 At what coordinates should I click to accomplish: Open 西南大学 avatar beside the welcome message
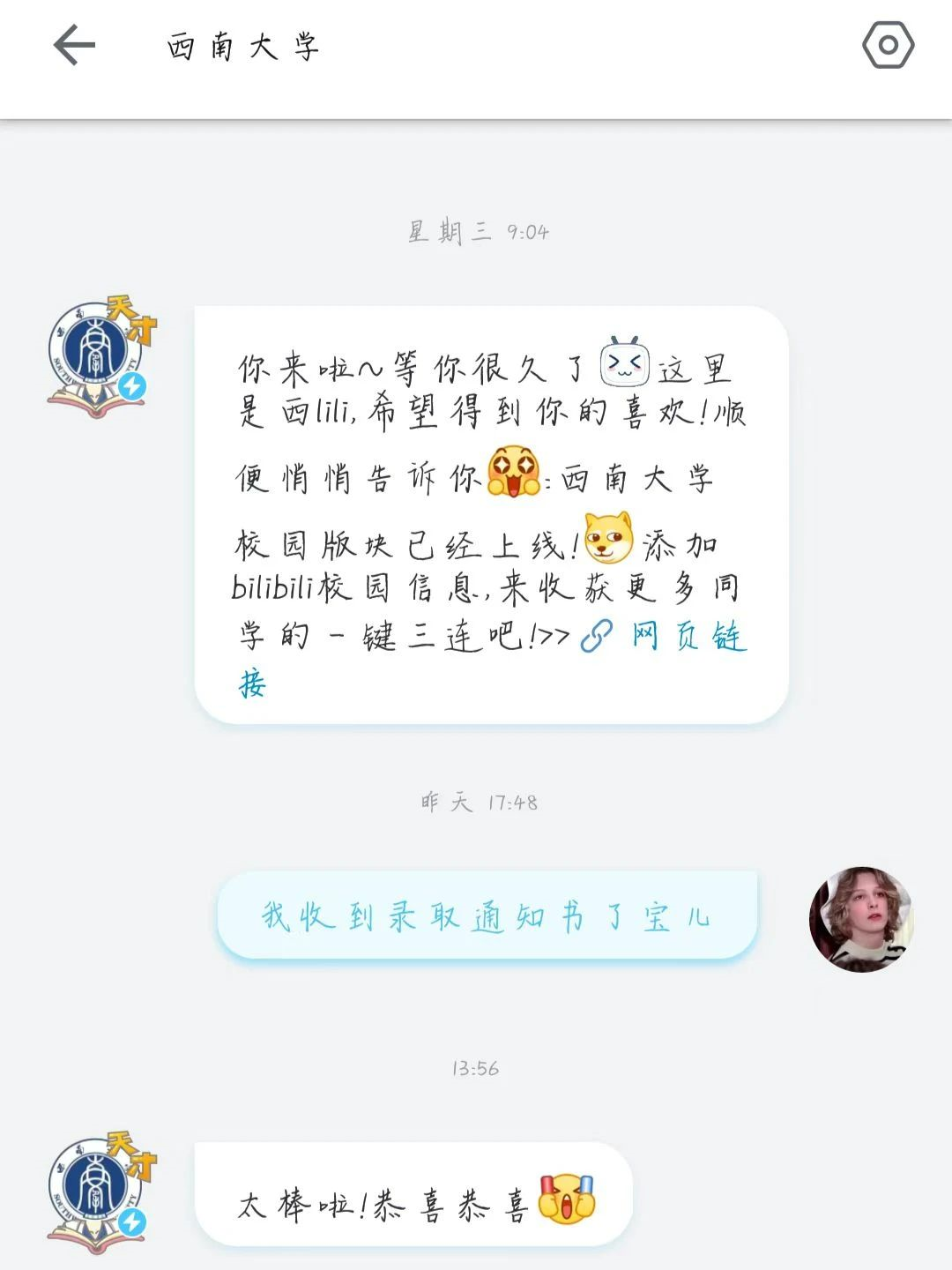pos(100,358)
